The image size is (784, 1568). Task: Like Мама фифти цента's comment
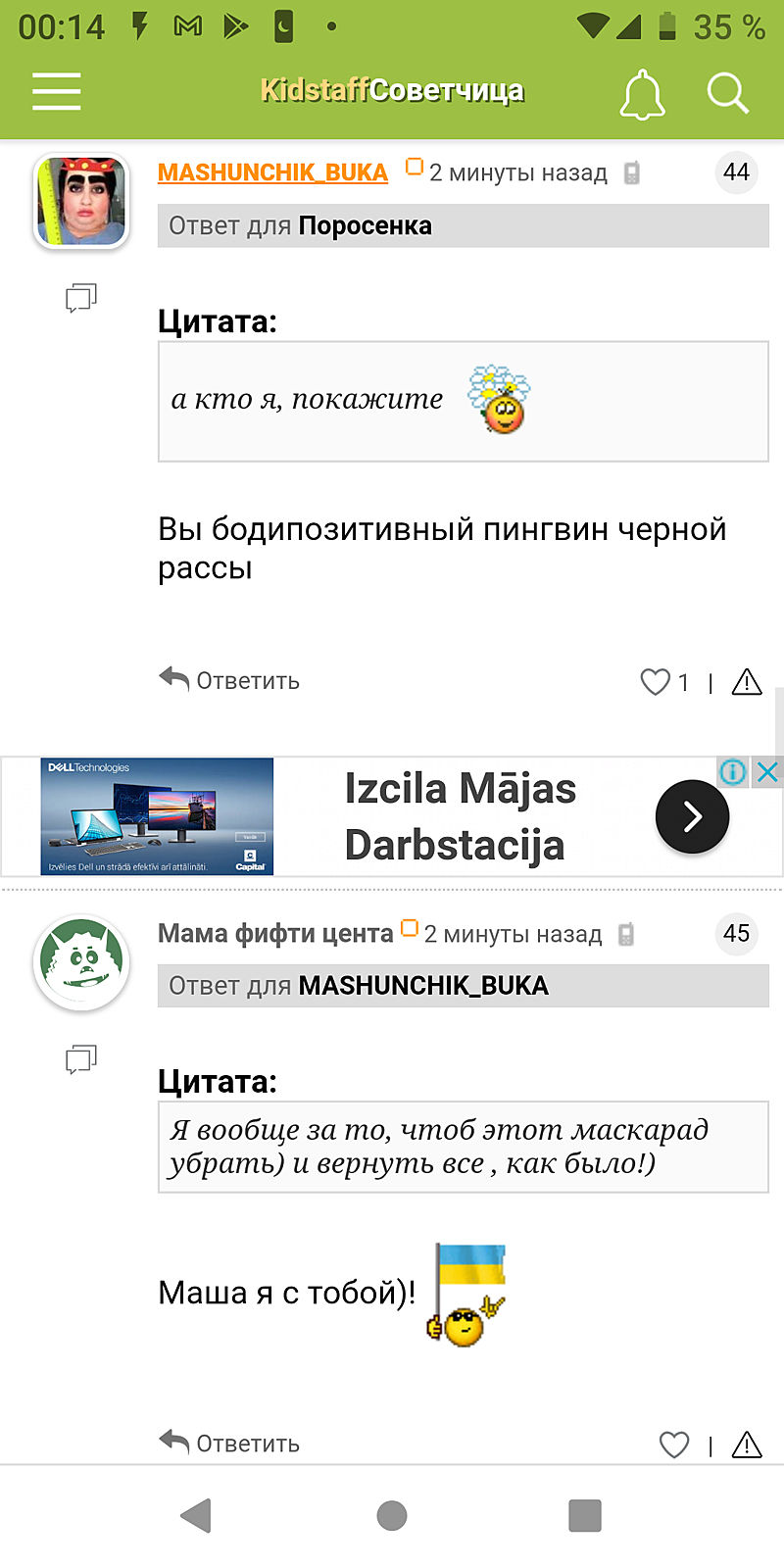[674, 1445]
